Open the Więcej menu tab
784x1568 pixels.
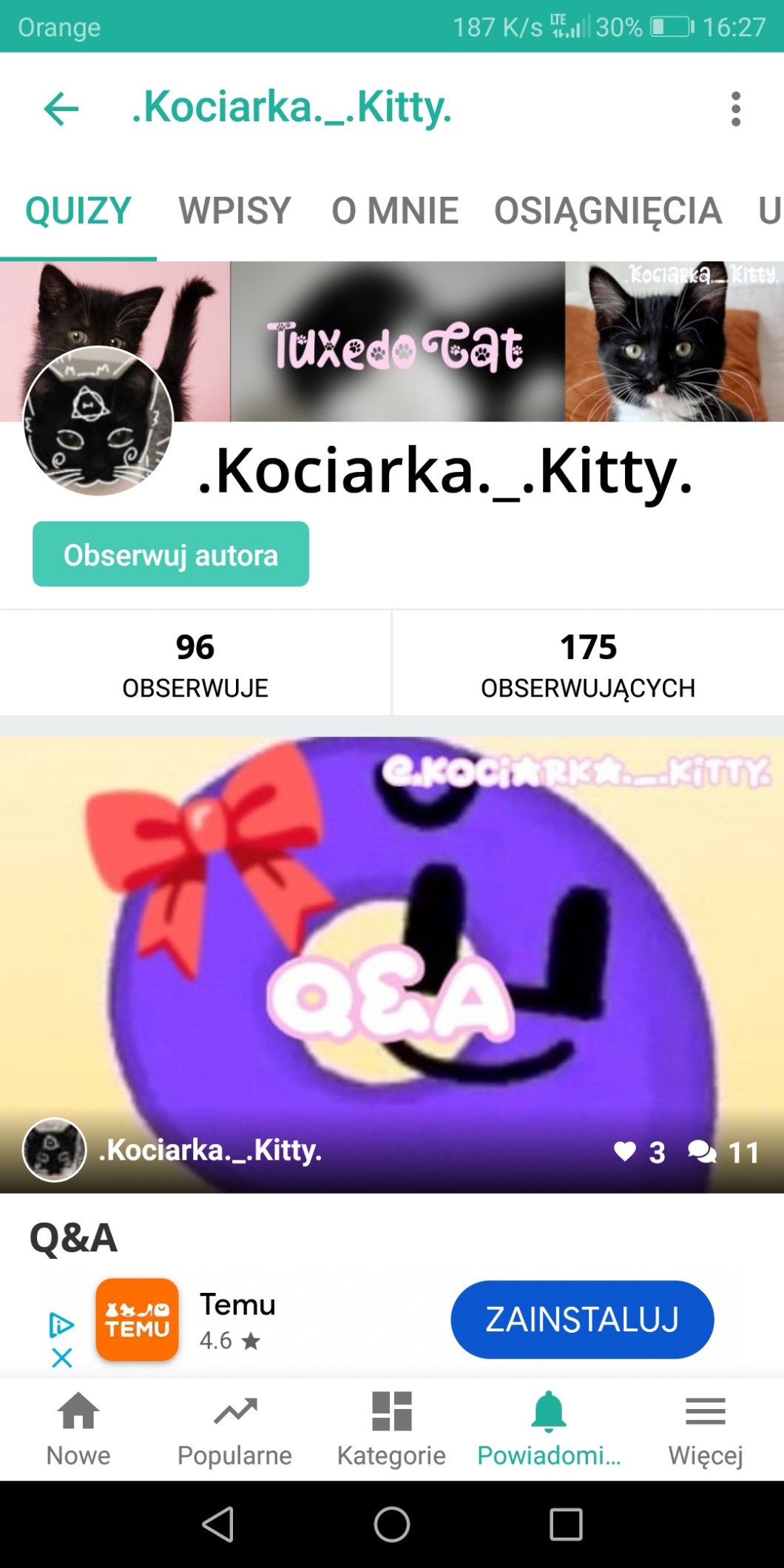coord(705,1429)
